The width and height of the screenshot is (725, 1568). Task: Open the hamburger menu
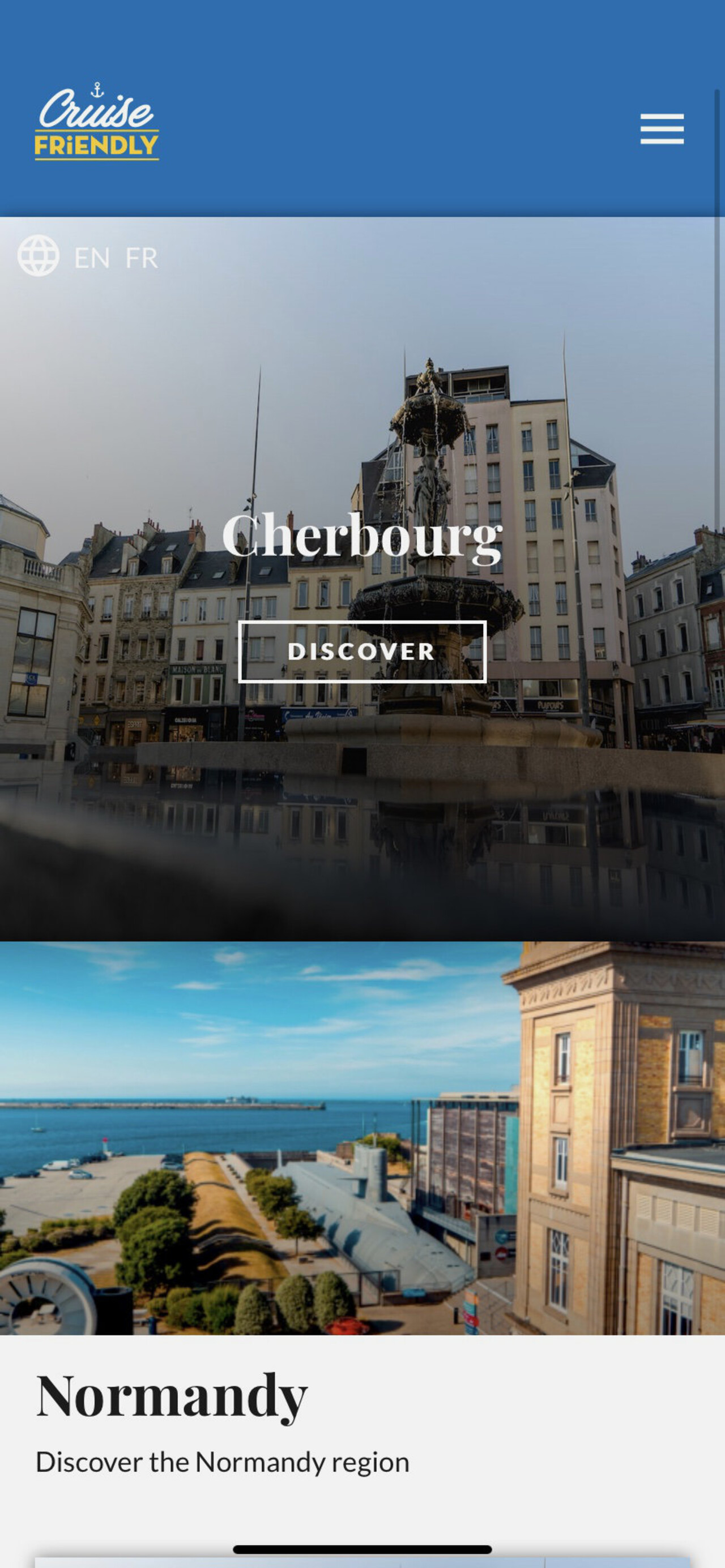[x=662, y=129]
